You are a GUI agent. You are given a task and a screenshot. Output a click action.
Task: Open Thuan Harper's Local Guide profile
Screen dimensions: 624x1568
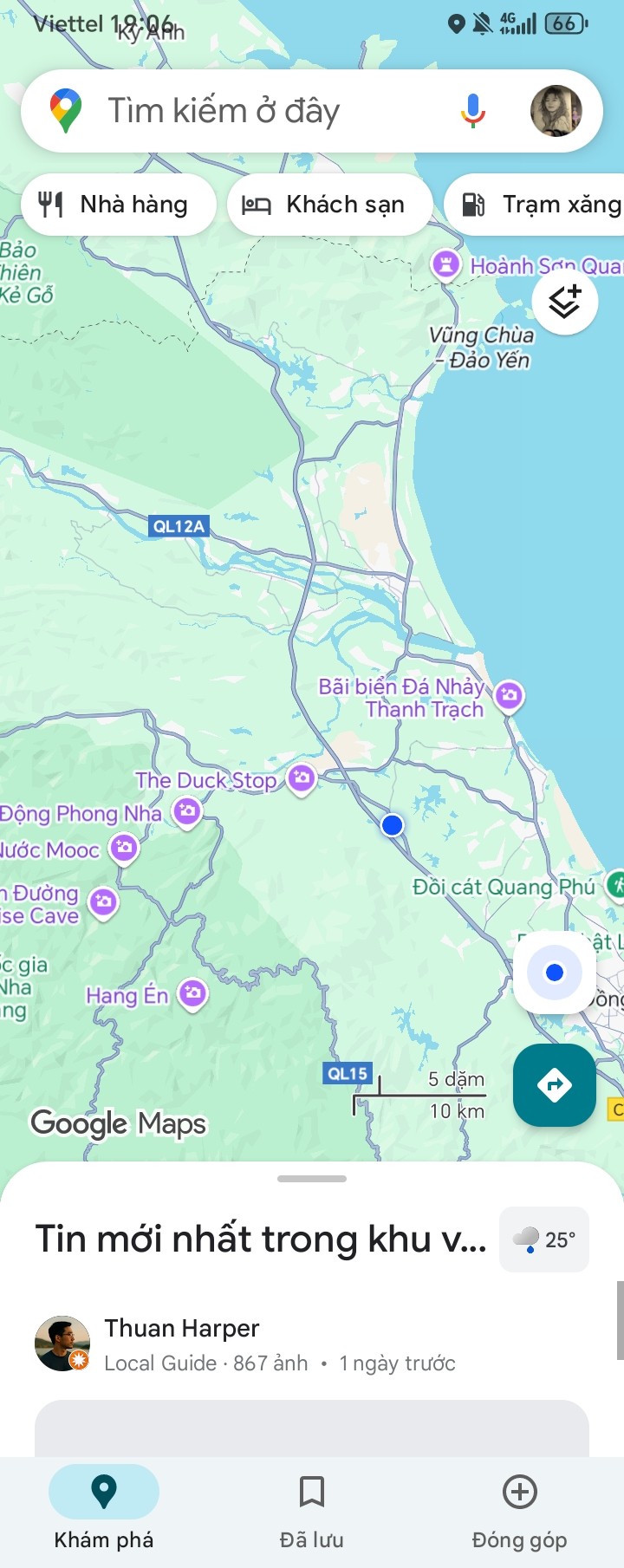(62, 1344)
